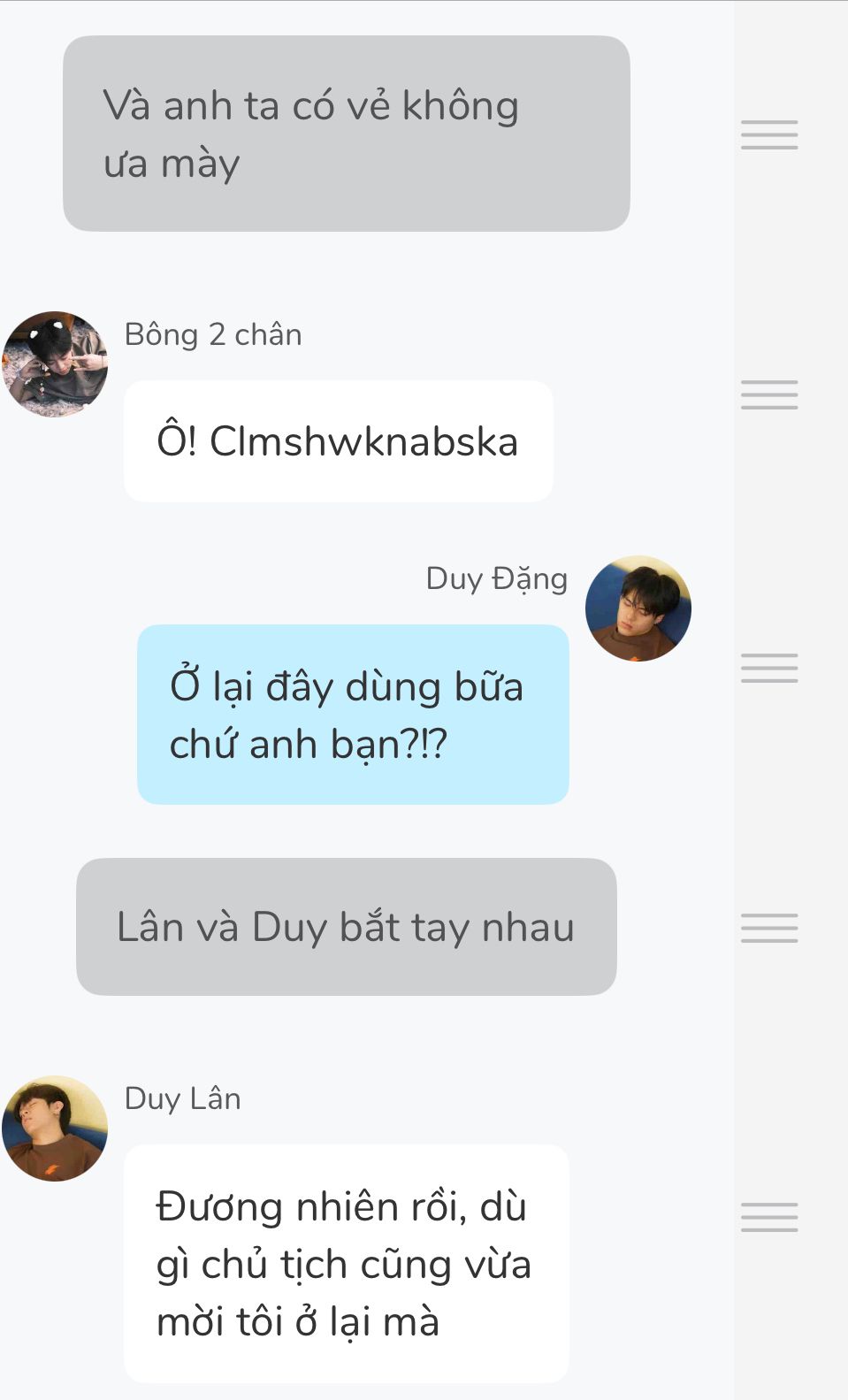Select the narration "Lân và Duy bắt tay nhau"
This screenshot has width=848, height=1400.
pos(346,927)
